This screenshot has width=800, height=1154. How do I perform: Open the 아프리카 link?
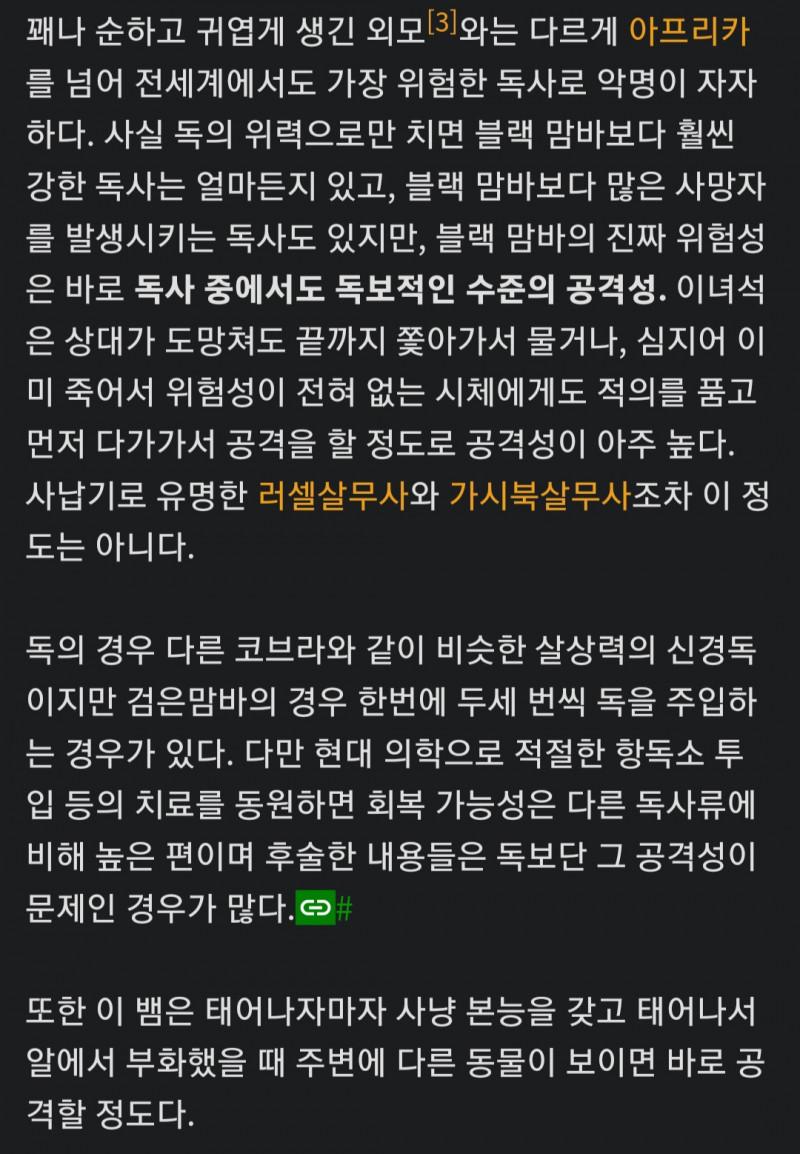pos(689,31)
